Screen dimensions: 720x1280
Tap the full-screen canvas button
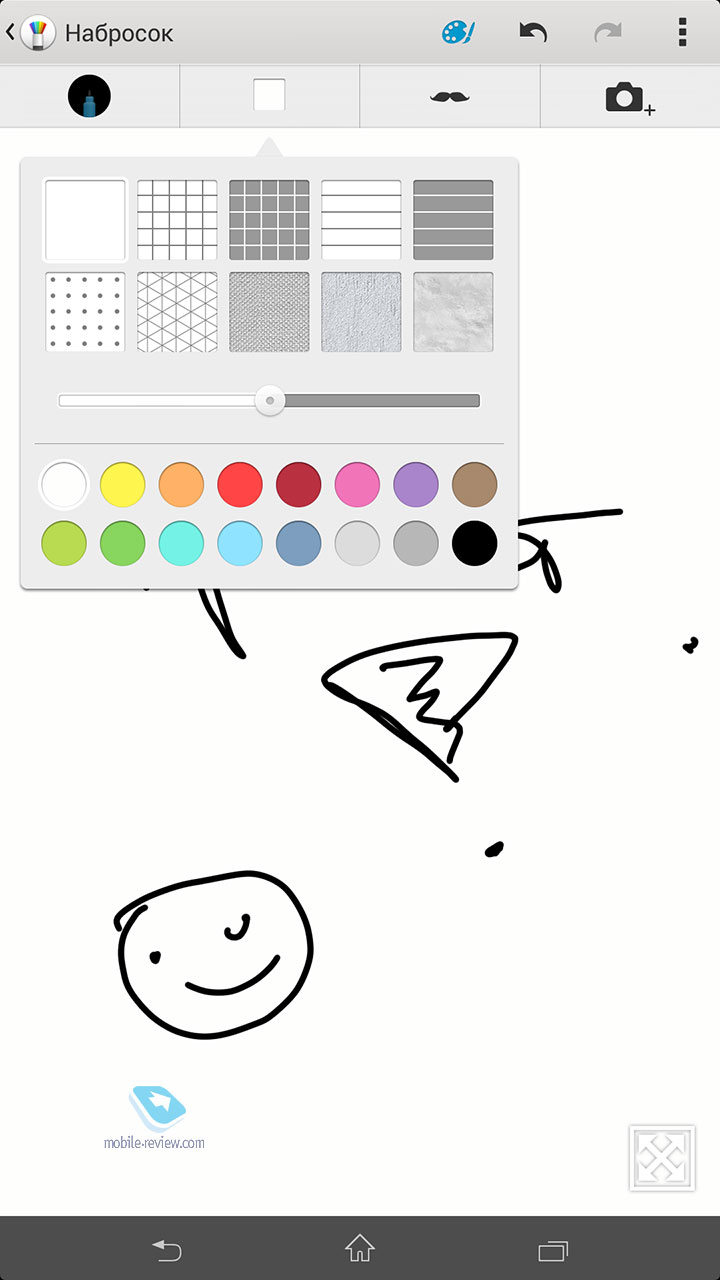[662, 1158]
